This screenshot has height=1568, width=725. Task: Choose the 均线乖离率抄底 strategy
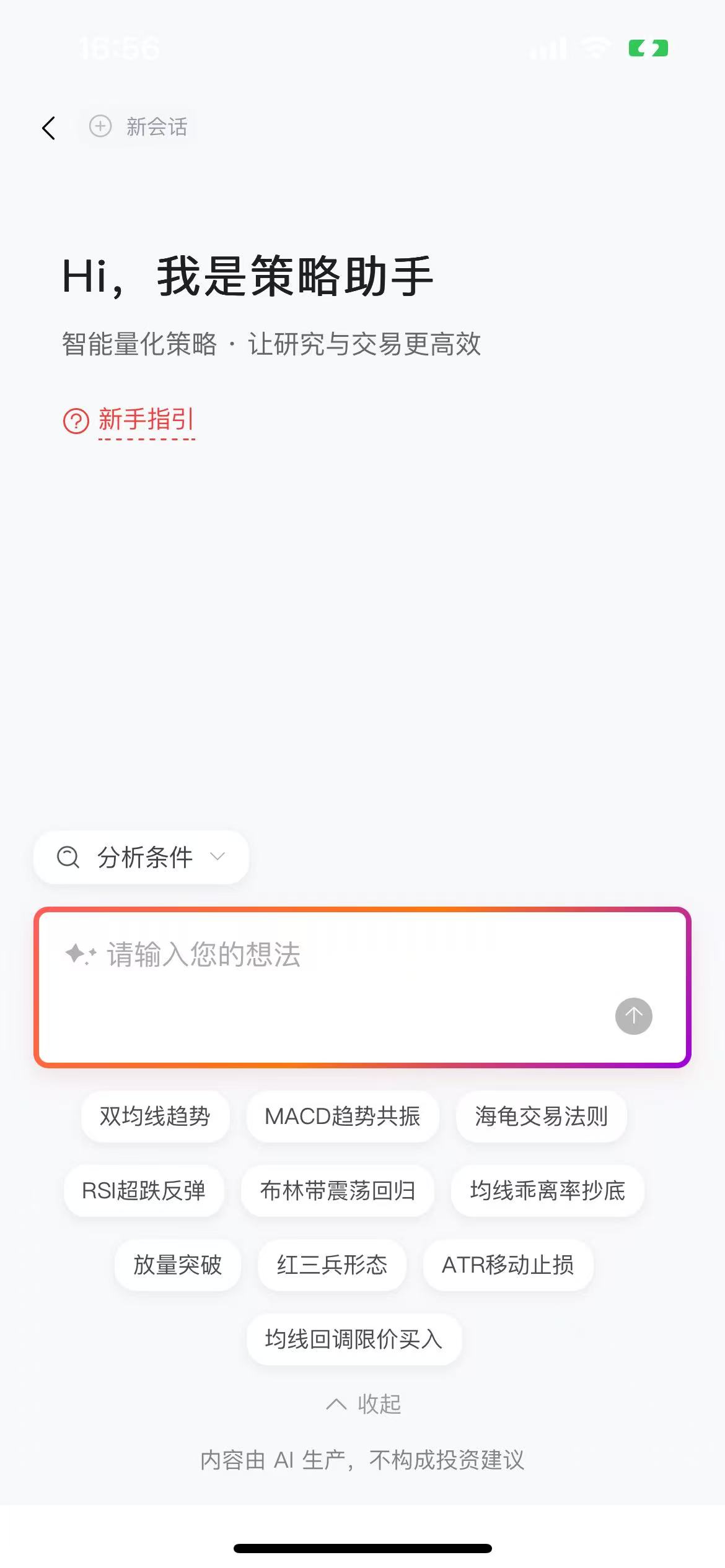[x=548, y=1190]
